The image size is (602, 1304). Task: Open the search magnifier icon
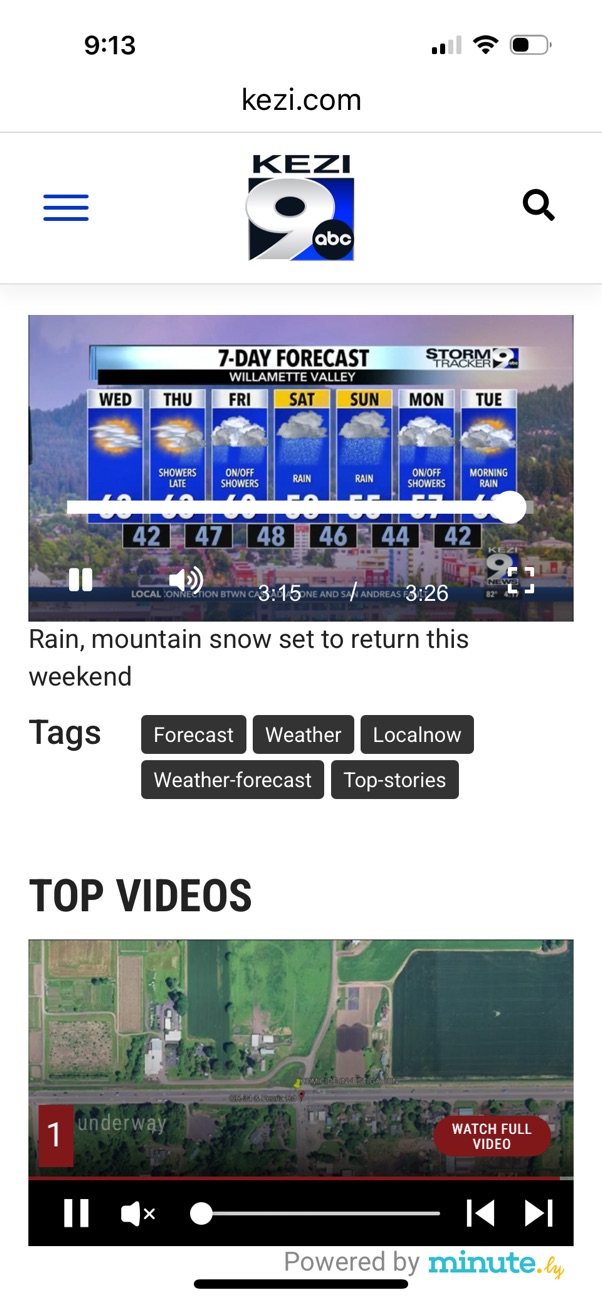(x=538, y=206)
